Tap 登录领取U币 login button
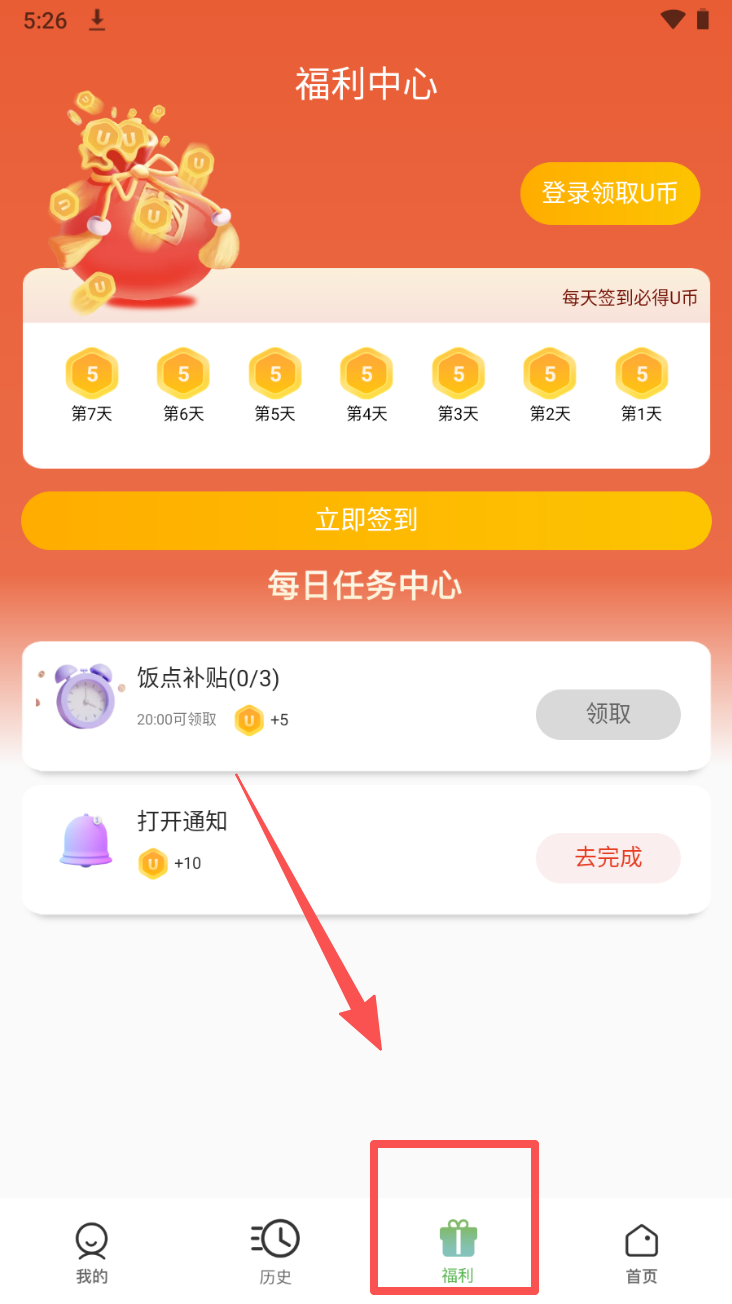Image resolution: width=732 pixels, height=1304 pixels. (x=609, y=193)
